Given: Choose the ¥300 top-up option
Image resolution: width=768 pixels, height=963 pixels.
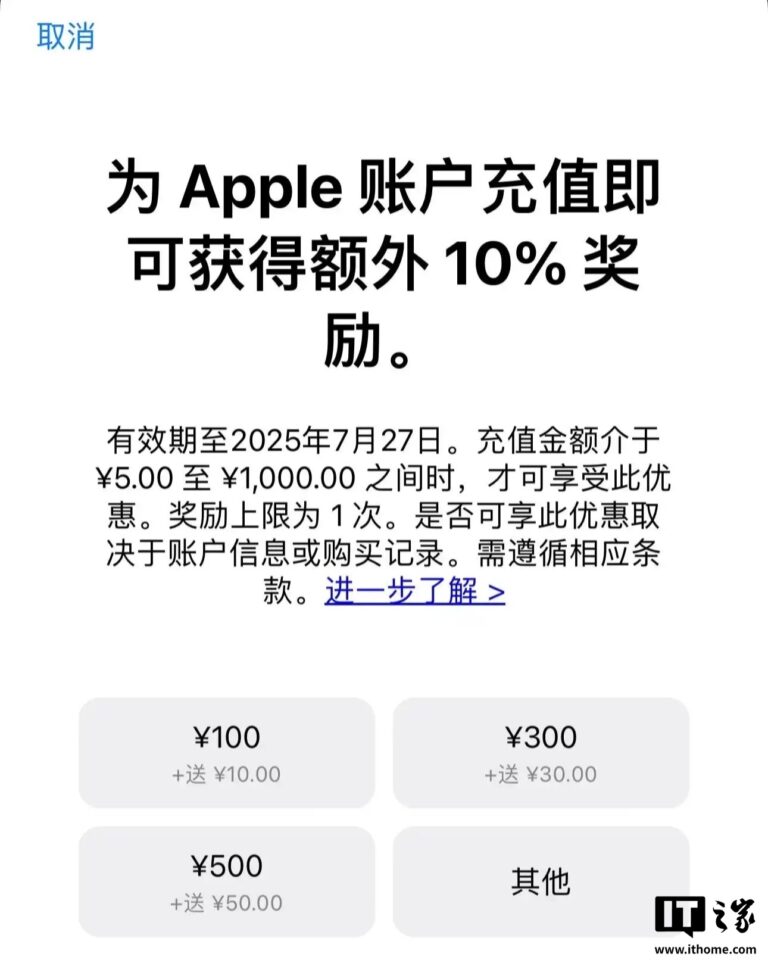Looking at the screenshot, I should coord(540,752).
